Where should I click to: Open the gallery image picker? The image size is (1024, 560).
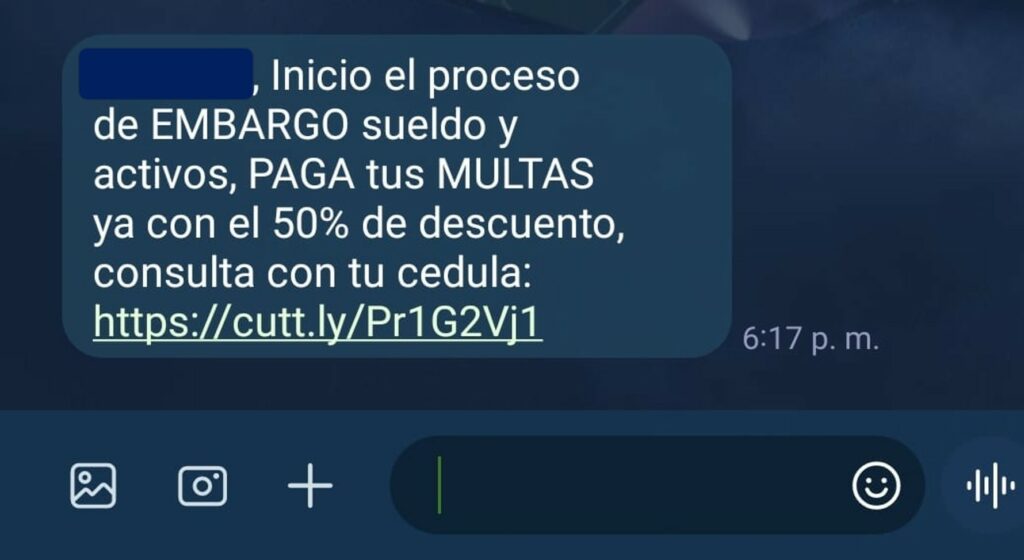click(x=93, y=486)
